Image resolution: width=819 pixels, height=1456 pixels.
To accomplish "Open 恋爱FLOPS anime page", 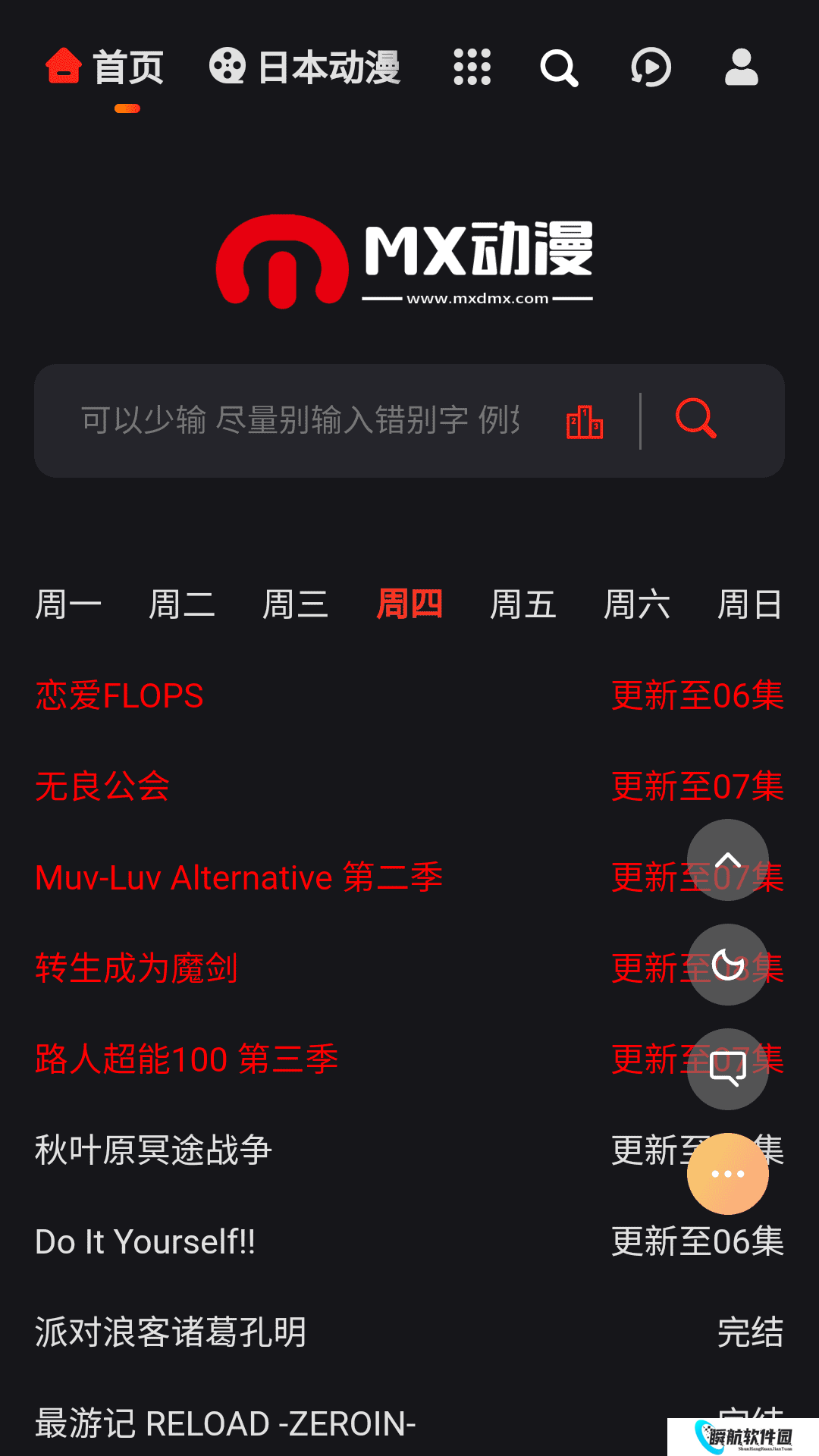I will pos(120,696).
